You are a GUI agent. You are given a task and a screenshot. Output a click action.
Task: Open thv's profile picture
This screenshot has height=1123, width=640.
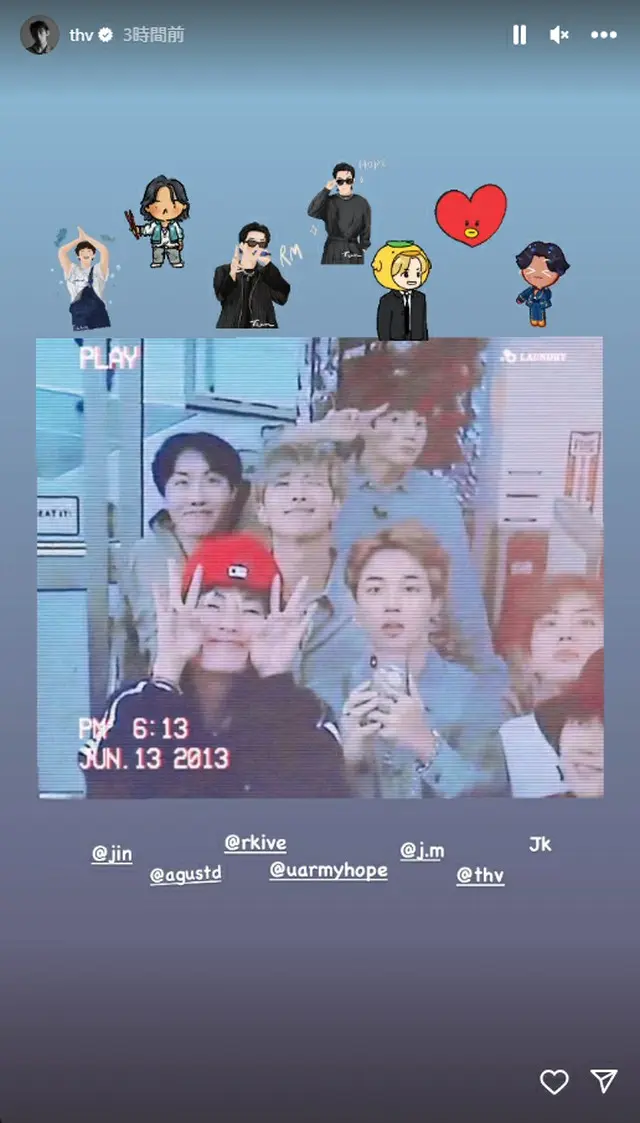(x=40, y=35)
